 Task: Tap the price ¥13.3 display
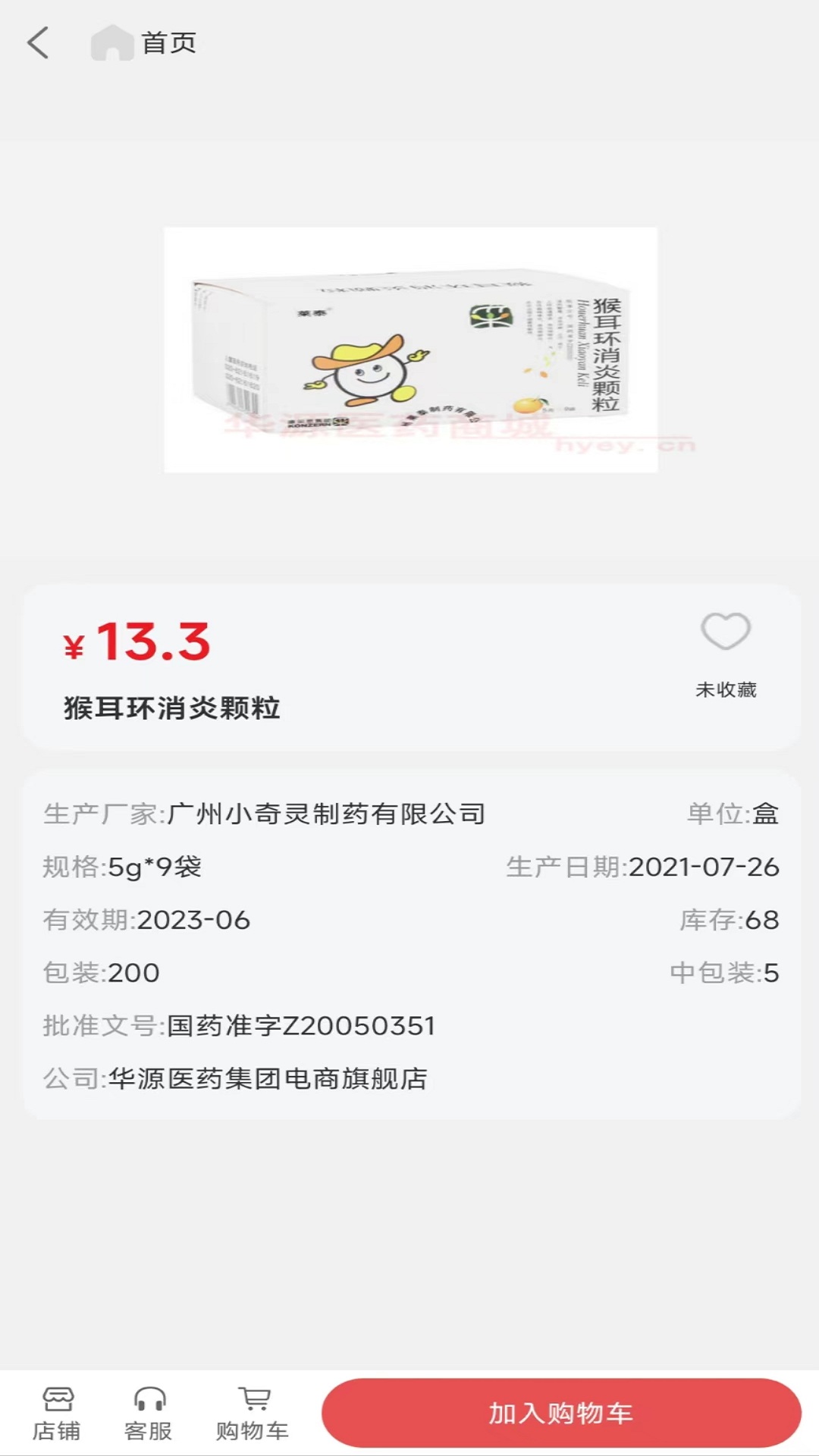click(136, 642)
